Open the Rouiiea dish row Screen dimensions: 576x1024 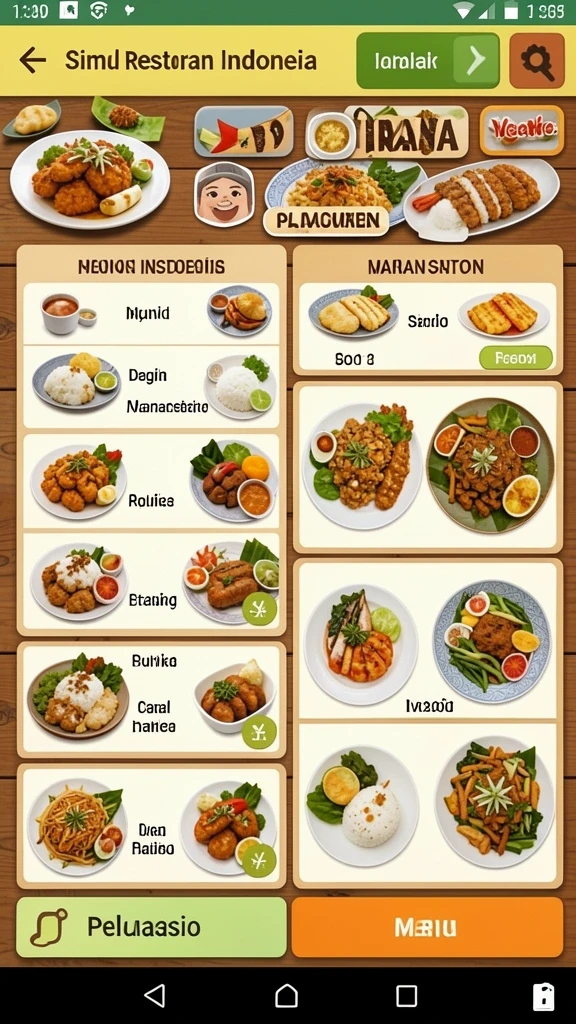[x=152, y=482]
